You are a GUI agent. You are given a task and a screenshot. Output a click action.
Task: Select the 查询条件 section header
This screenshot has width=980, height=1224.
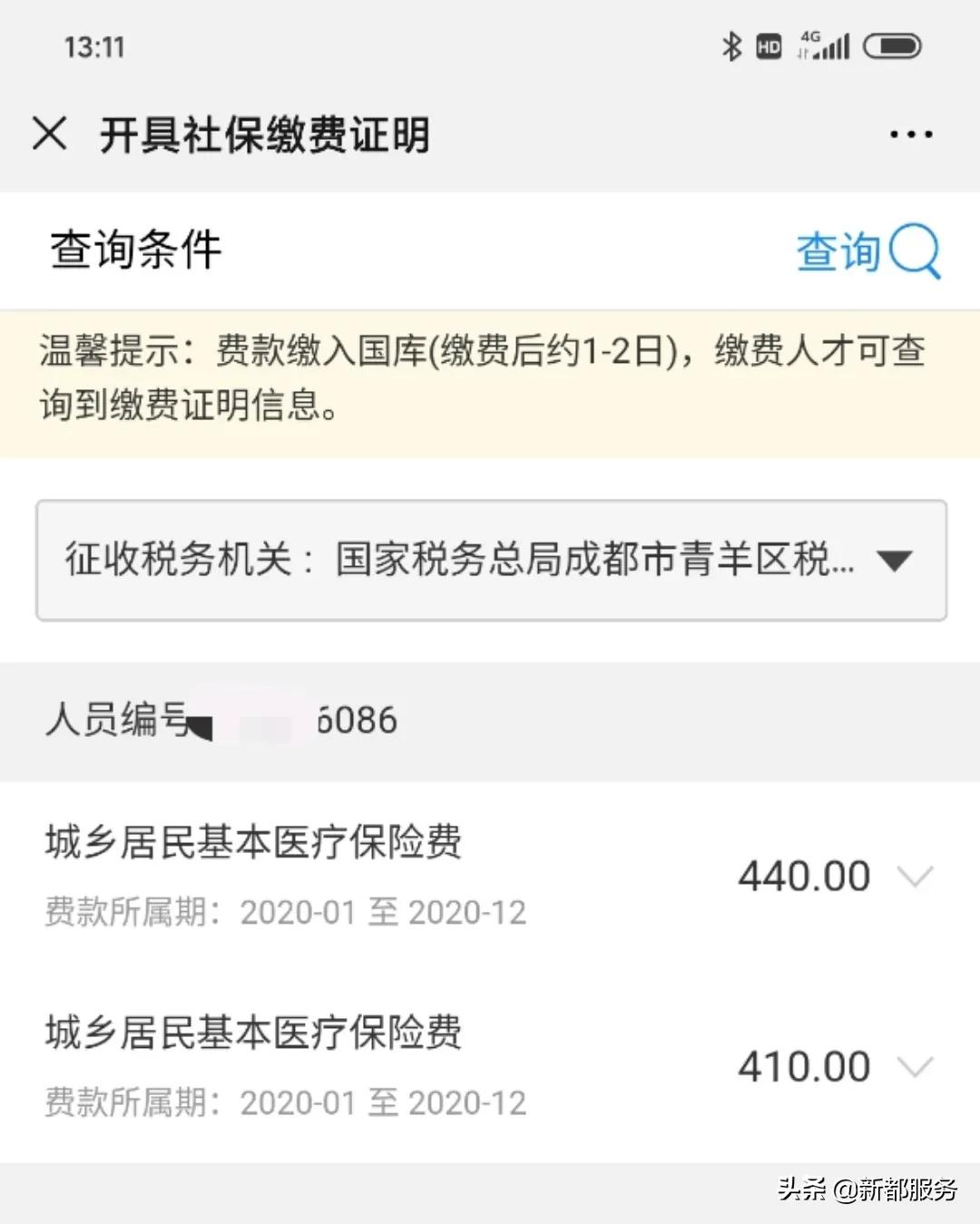point(134,251)
